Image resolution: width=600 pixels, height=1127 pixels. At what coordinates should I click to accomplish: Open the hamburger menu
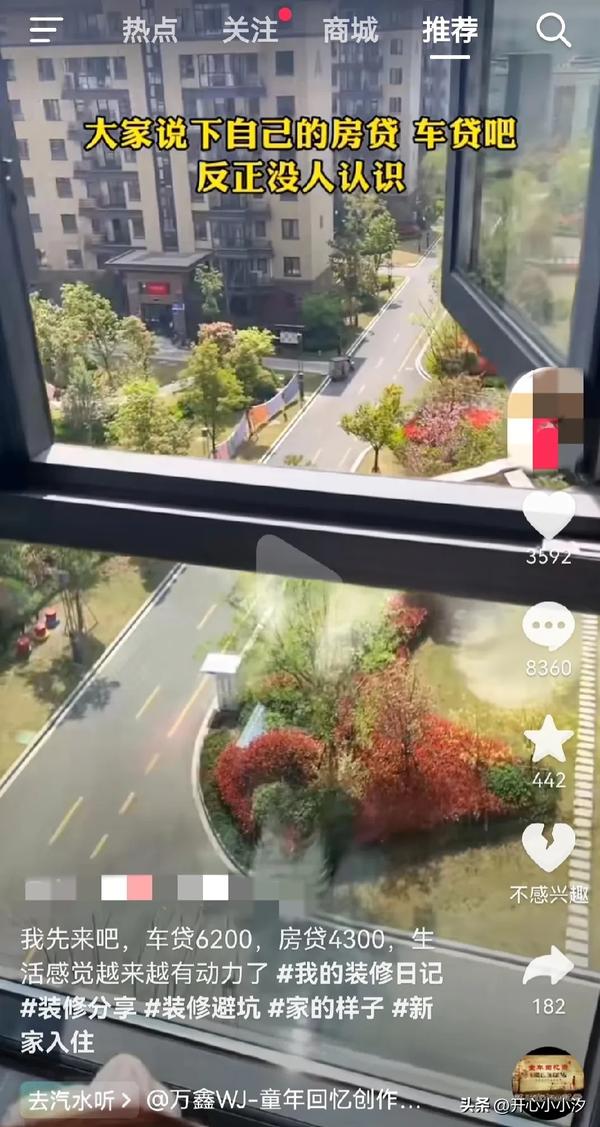click(x=46, y=30)
